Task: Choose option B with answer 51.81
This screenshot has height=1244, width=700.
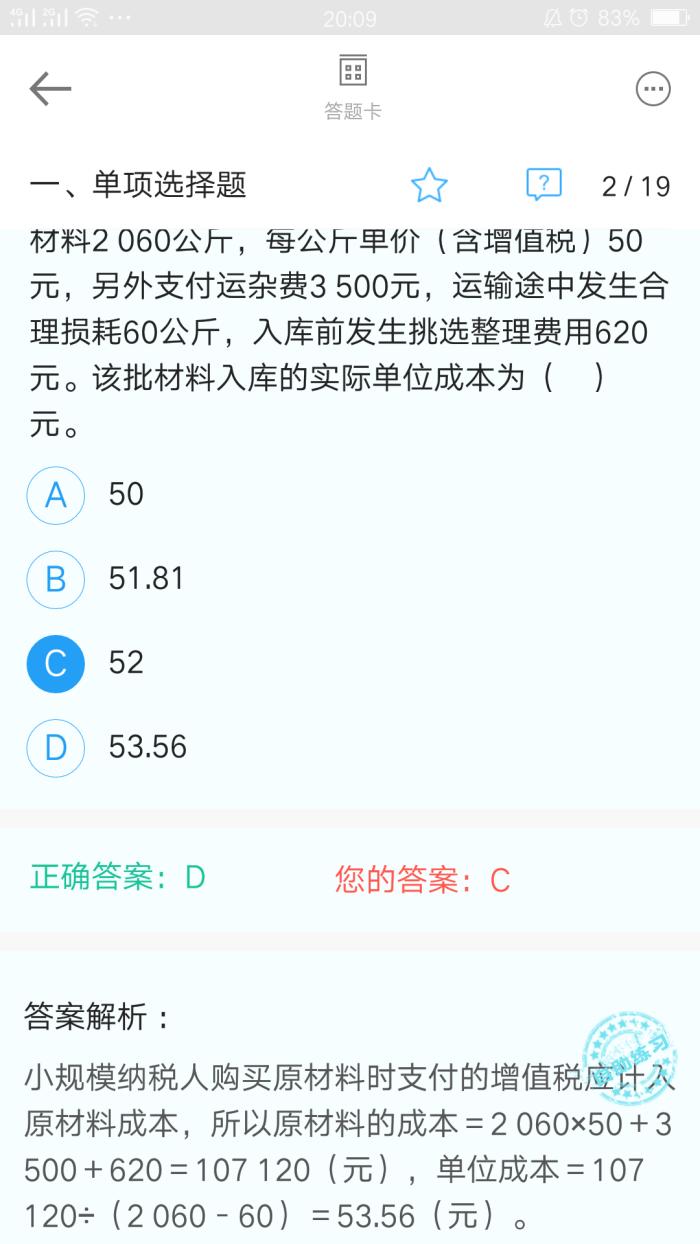Action: pos(56,579)
